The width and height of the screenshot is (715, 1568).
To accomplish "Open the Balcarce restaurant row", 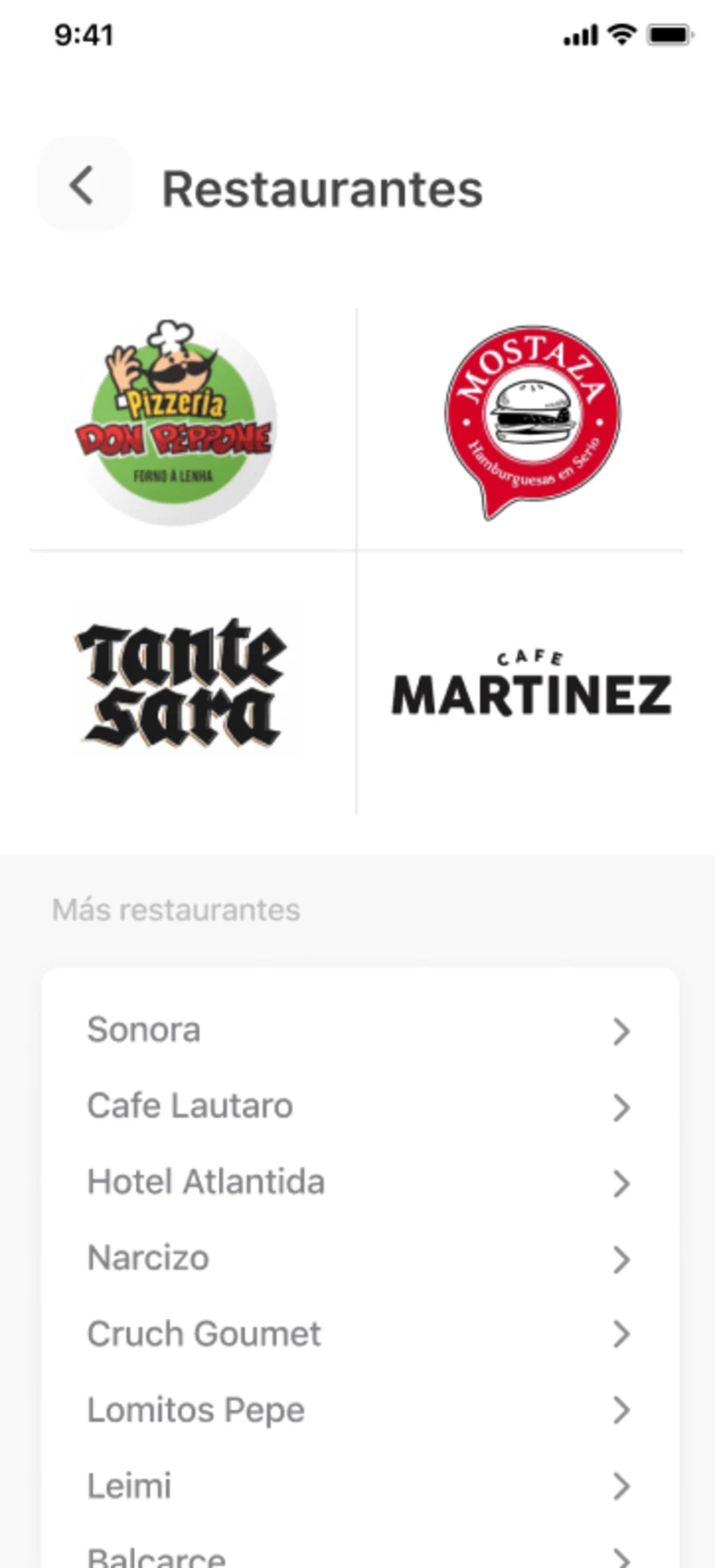I will [357, 1555].
